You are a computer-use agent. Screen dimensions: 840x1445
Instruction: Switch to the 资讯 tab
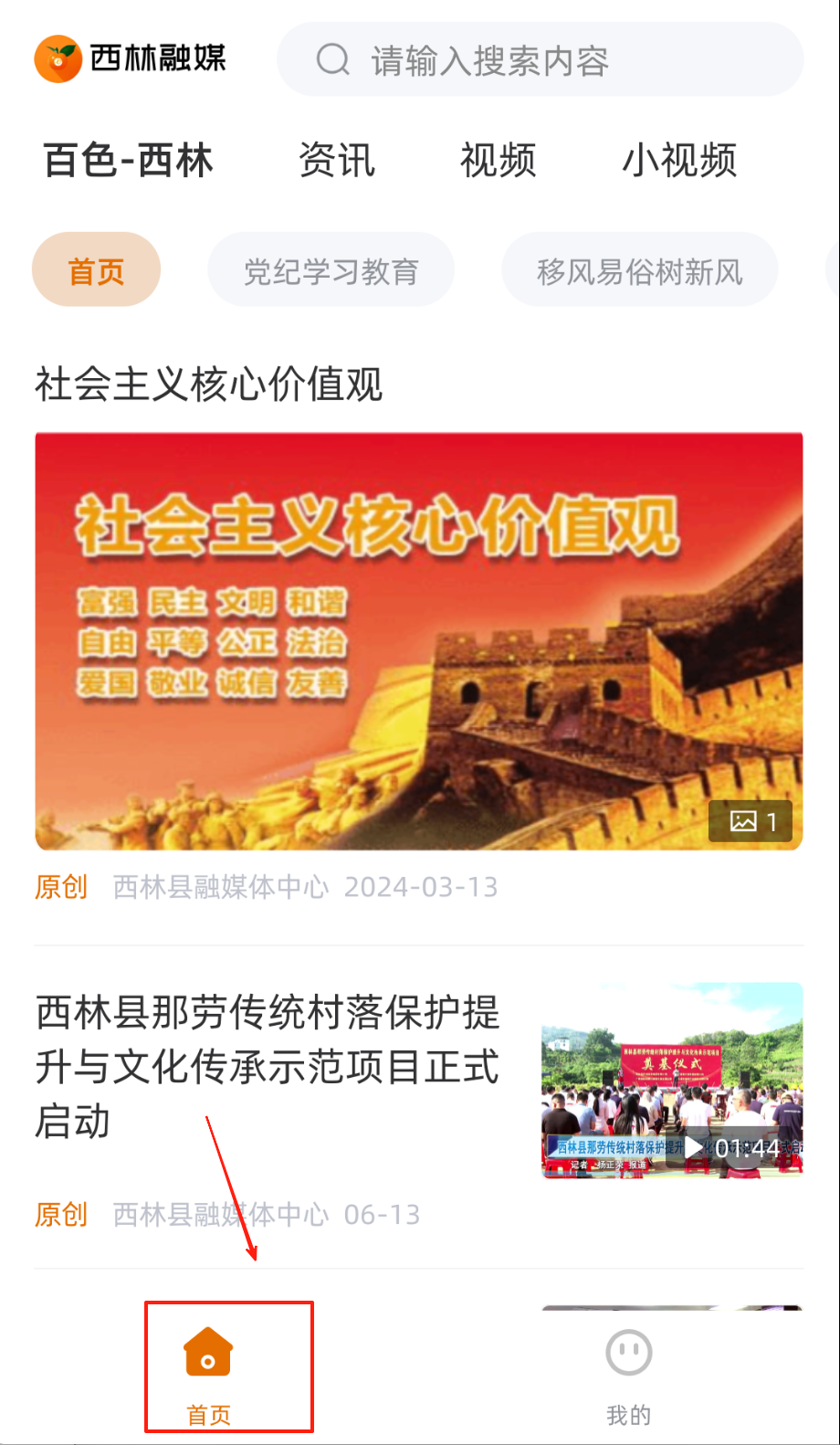click(337, 161)
